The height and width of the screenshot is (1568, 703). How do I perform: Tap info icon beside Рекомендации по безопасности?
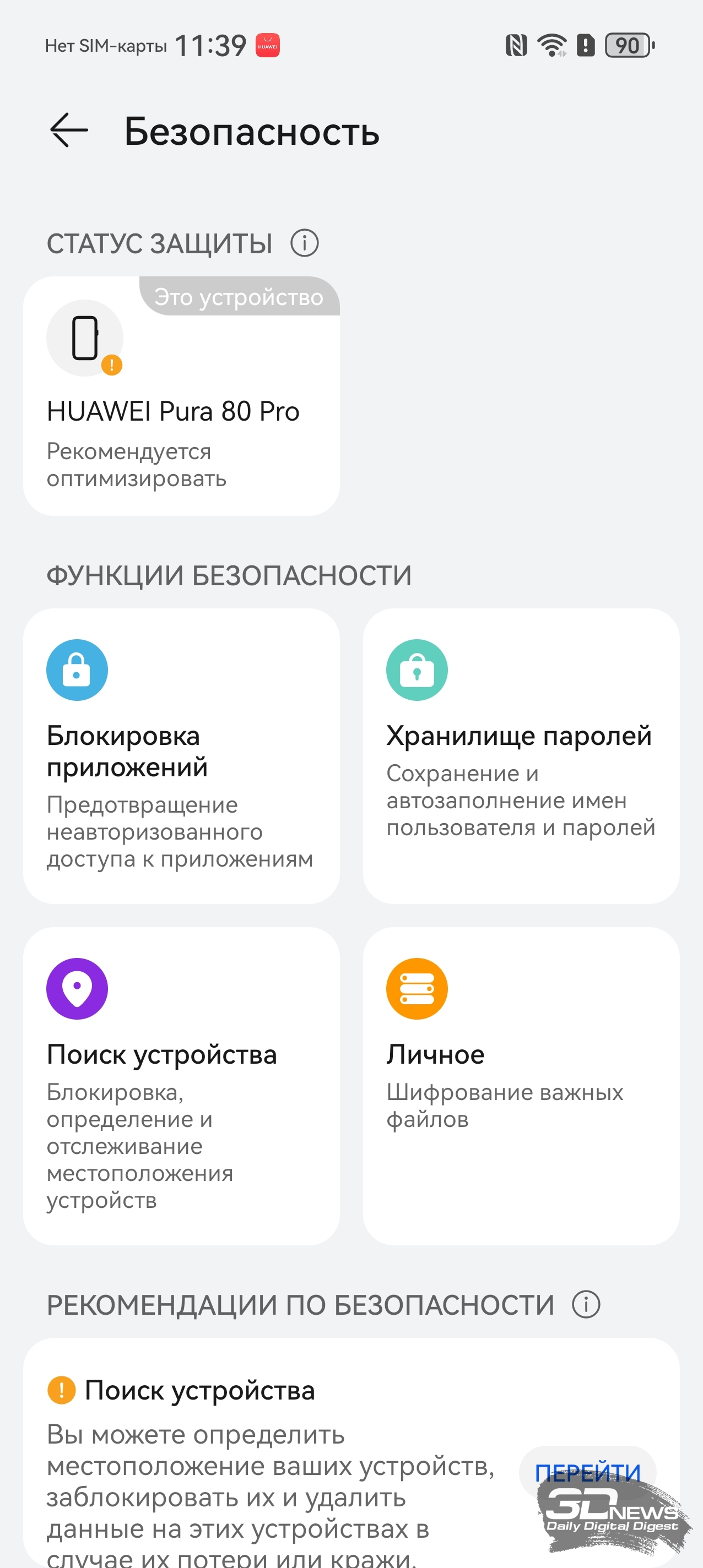click(586, 1304)
